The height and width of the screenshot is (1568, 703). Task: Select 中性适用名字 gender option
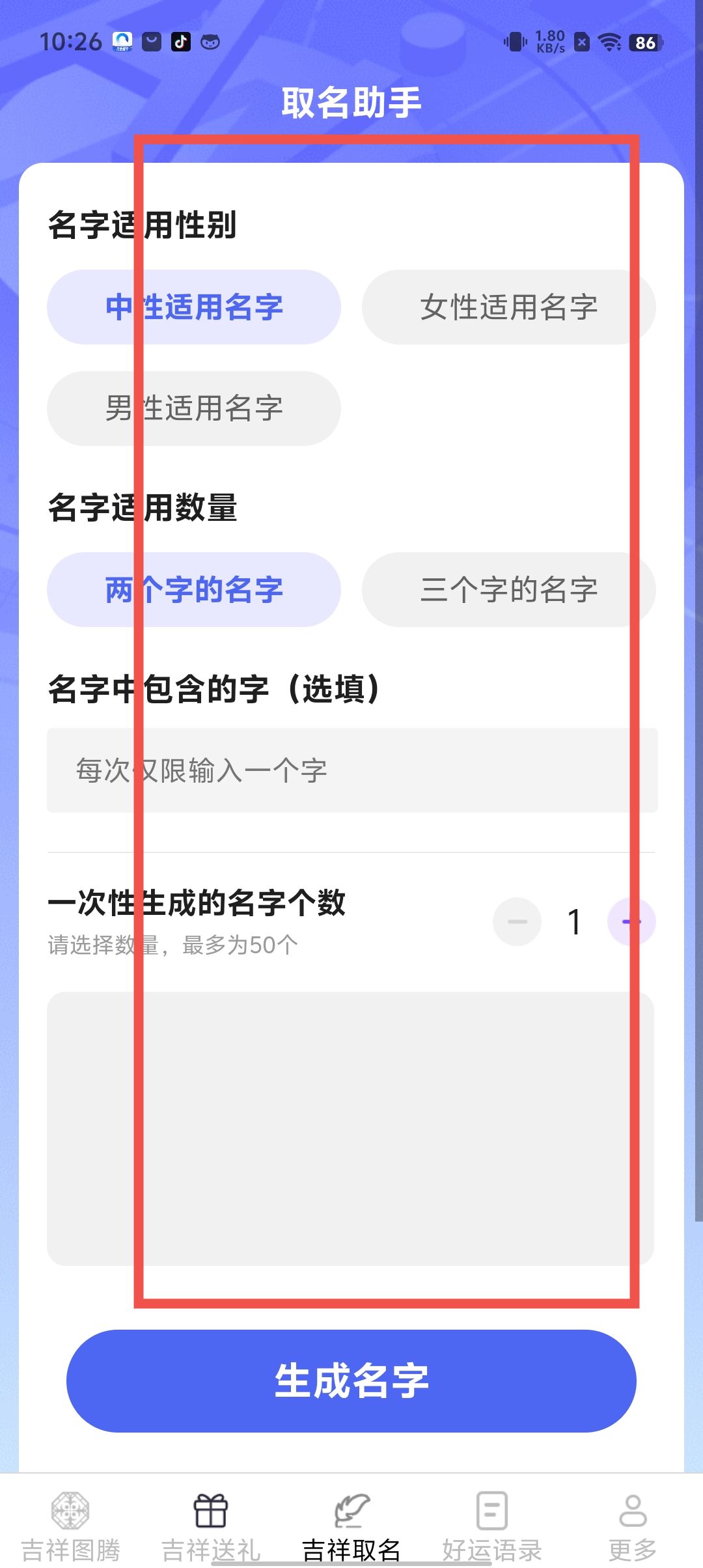pos(193,307)
